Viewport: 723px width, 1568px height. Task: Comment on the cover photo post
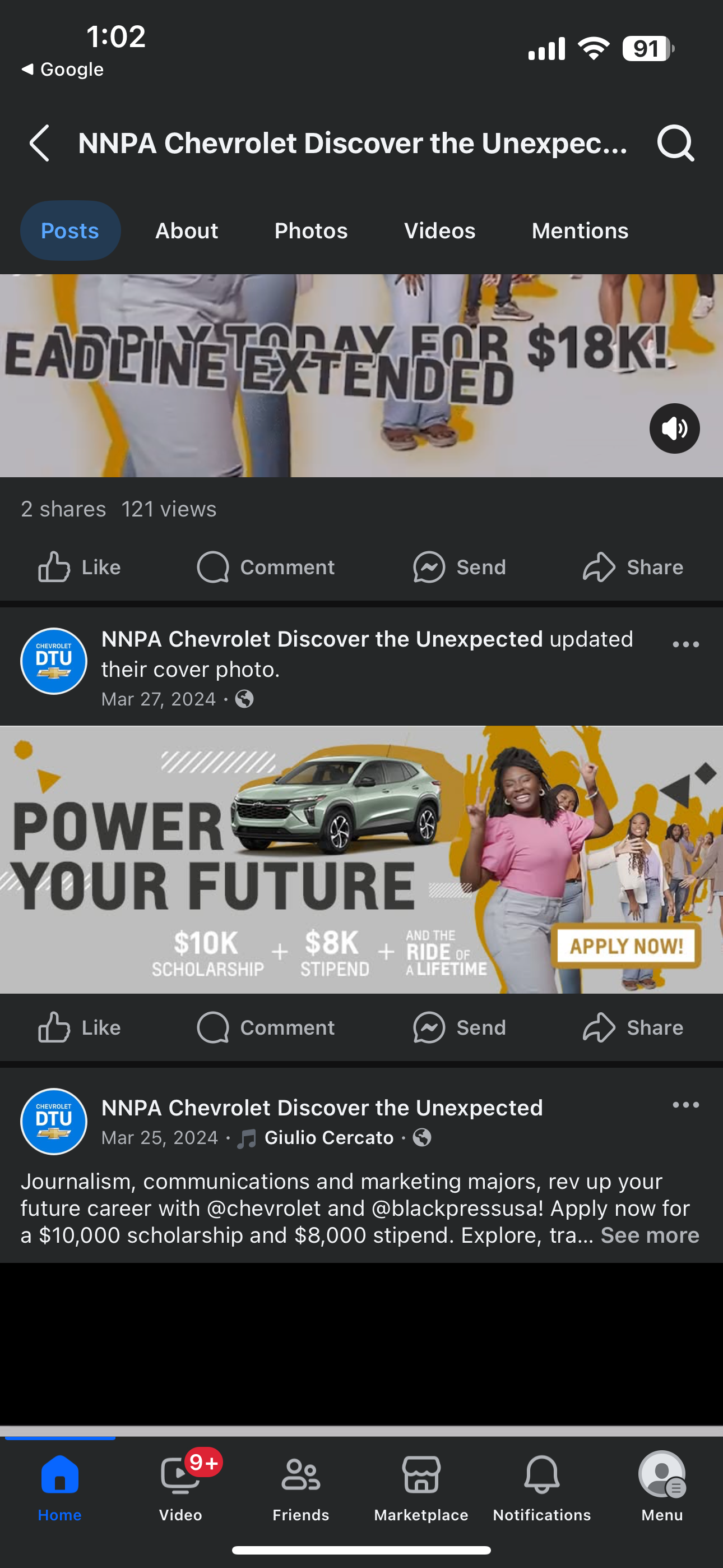(266, 1027)
